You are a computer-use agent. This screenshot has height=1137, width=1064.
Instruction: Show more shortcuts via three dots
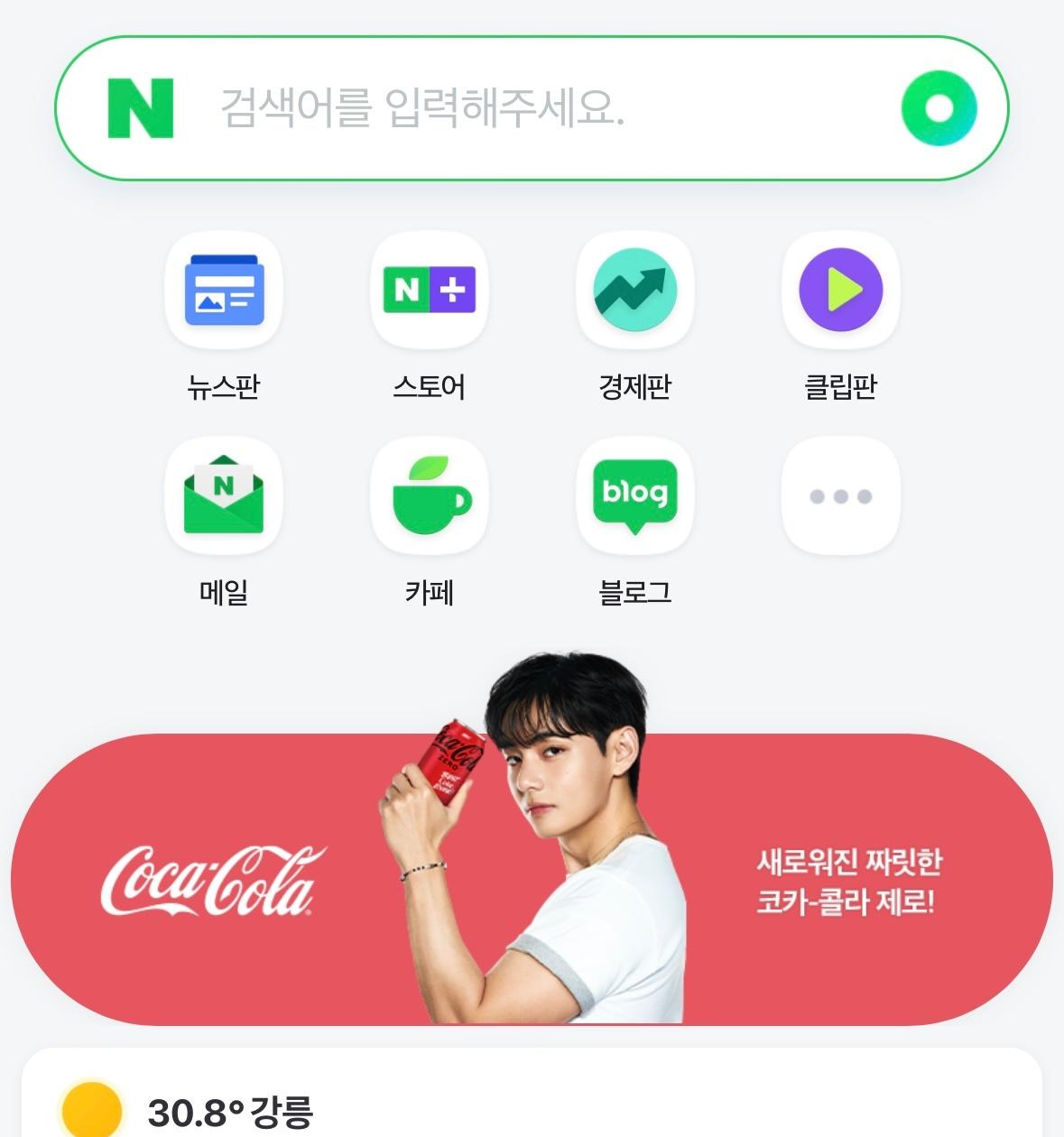840,496
